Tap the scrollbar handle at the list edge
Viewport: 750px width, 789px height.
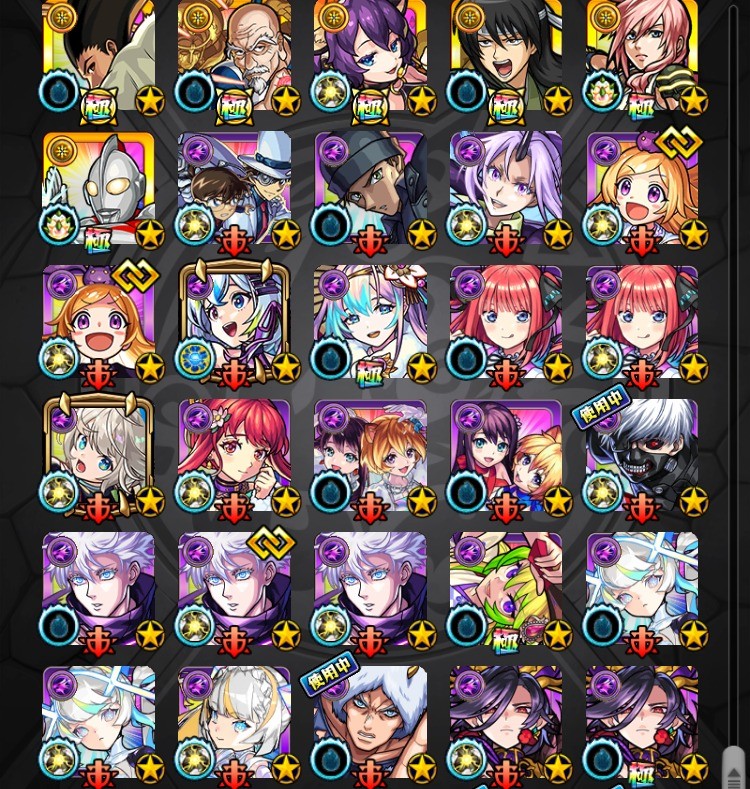point(733,766)
